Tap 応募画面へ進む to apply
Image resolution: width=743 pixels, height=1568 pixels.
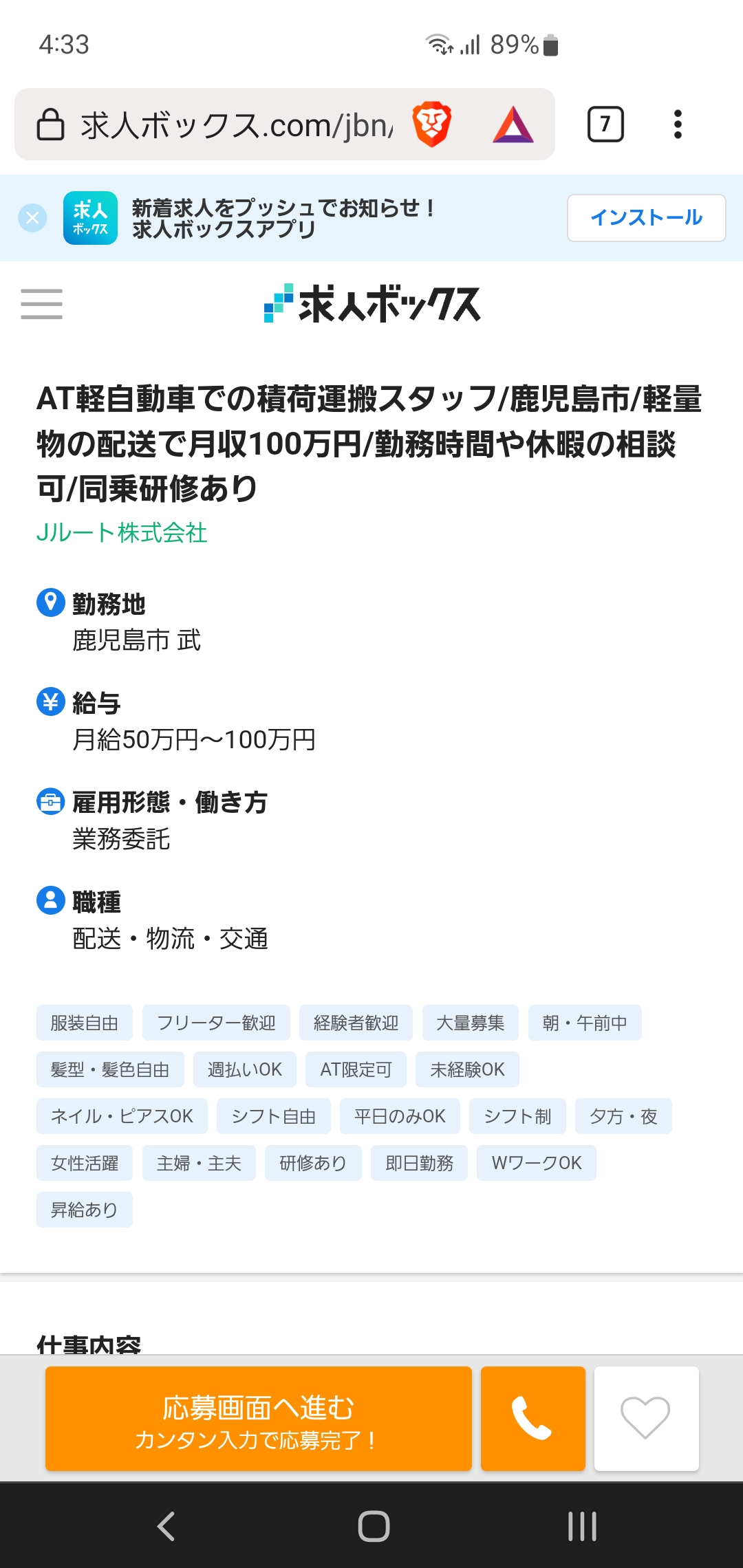click(258, 1418)
